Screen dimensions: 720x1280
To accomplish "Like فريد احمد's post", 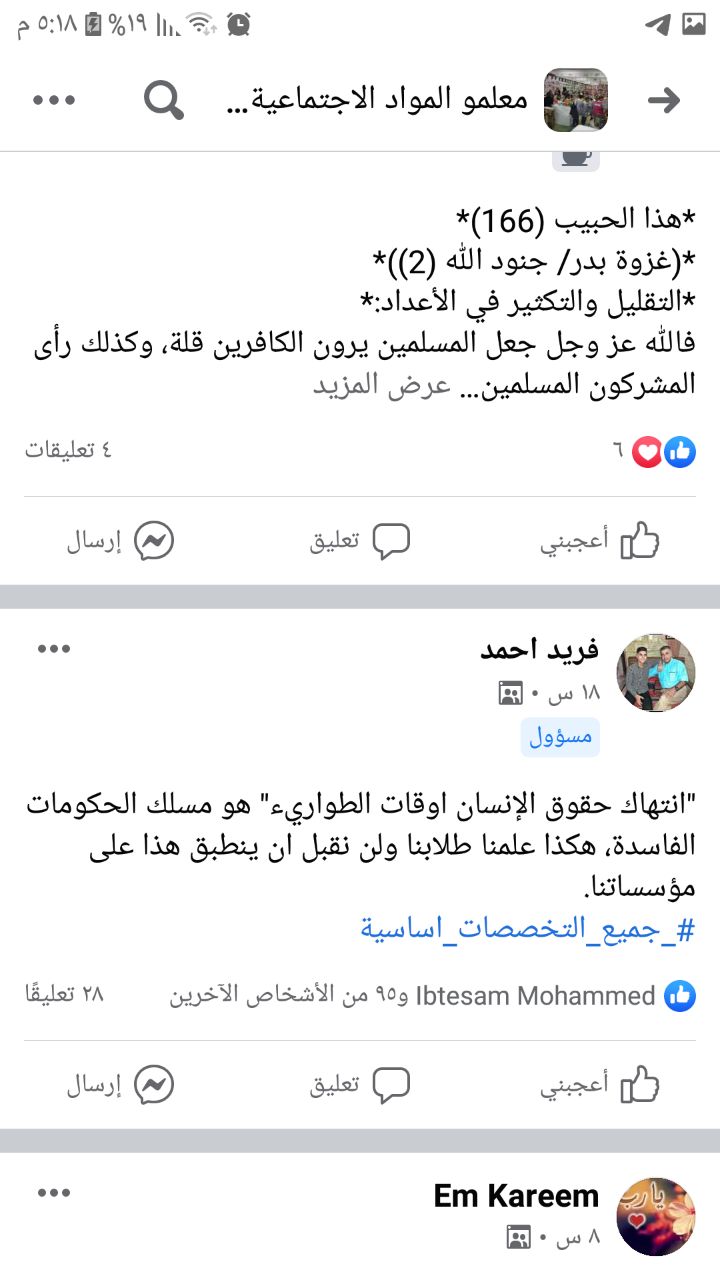I will pos(600,1085).
